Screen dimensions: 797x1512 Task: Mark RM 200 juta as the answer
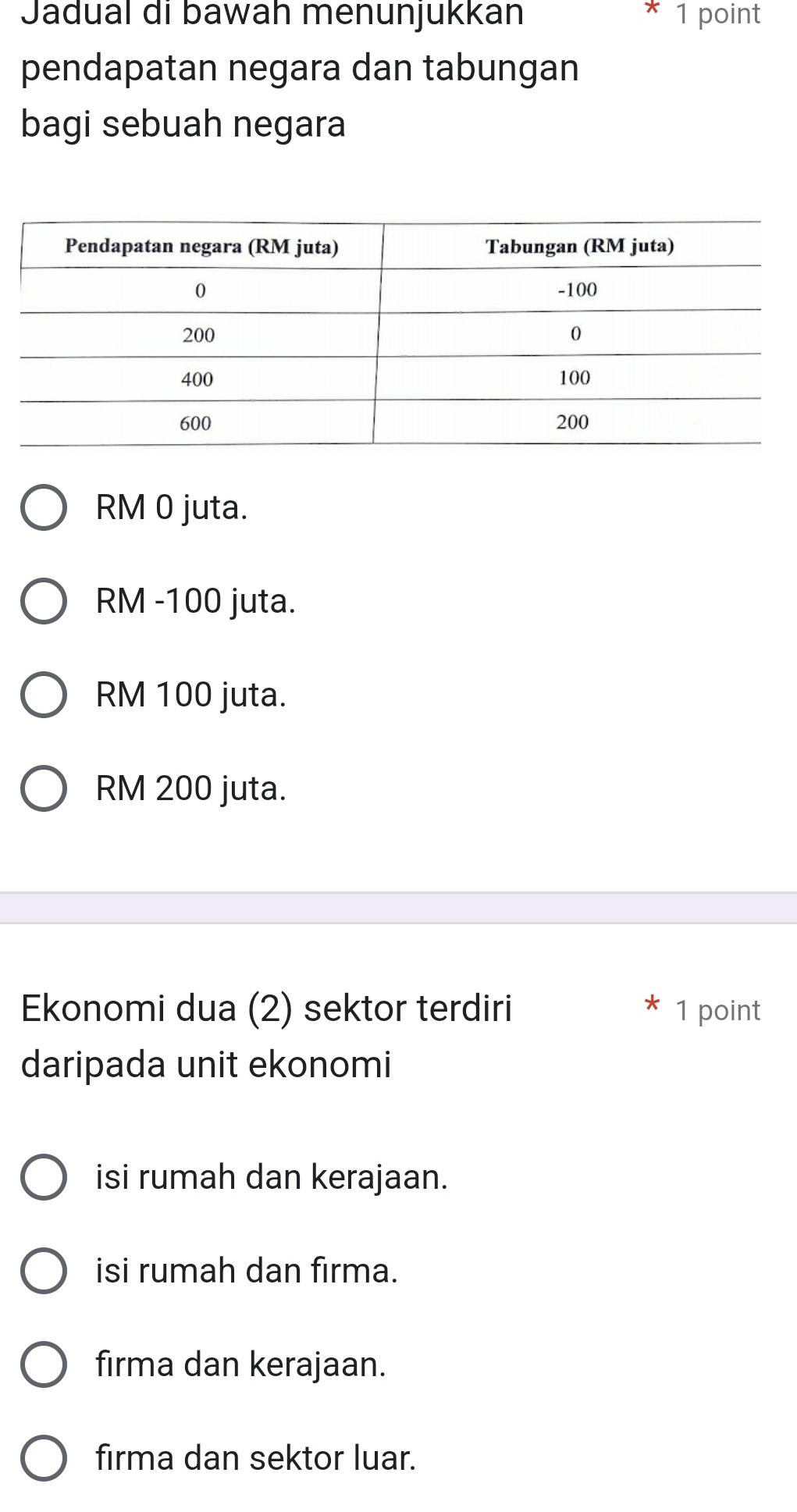[x=44, y=788]
